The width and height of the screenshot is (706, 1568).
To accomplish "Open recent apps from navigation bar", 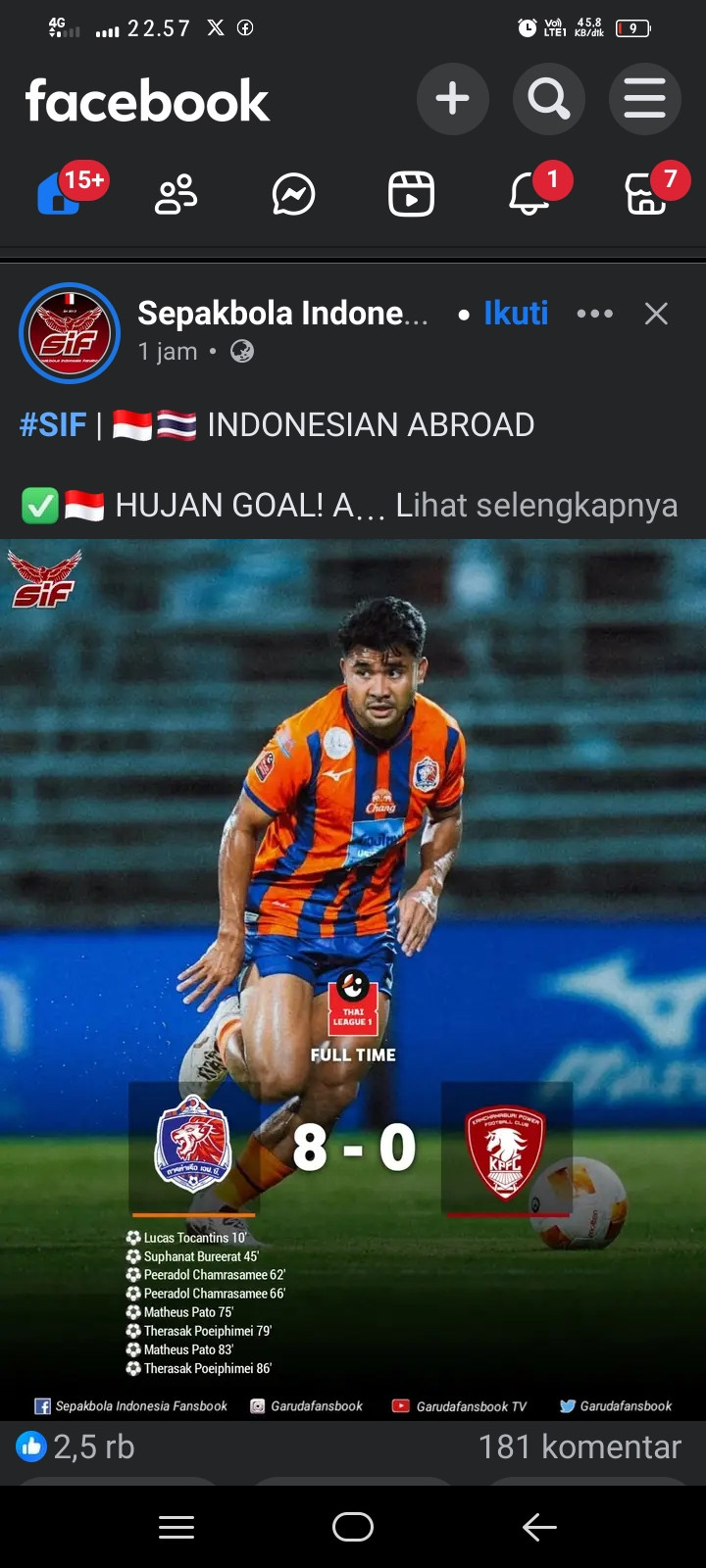I will 176,1527.
